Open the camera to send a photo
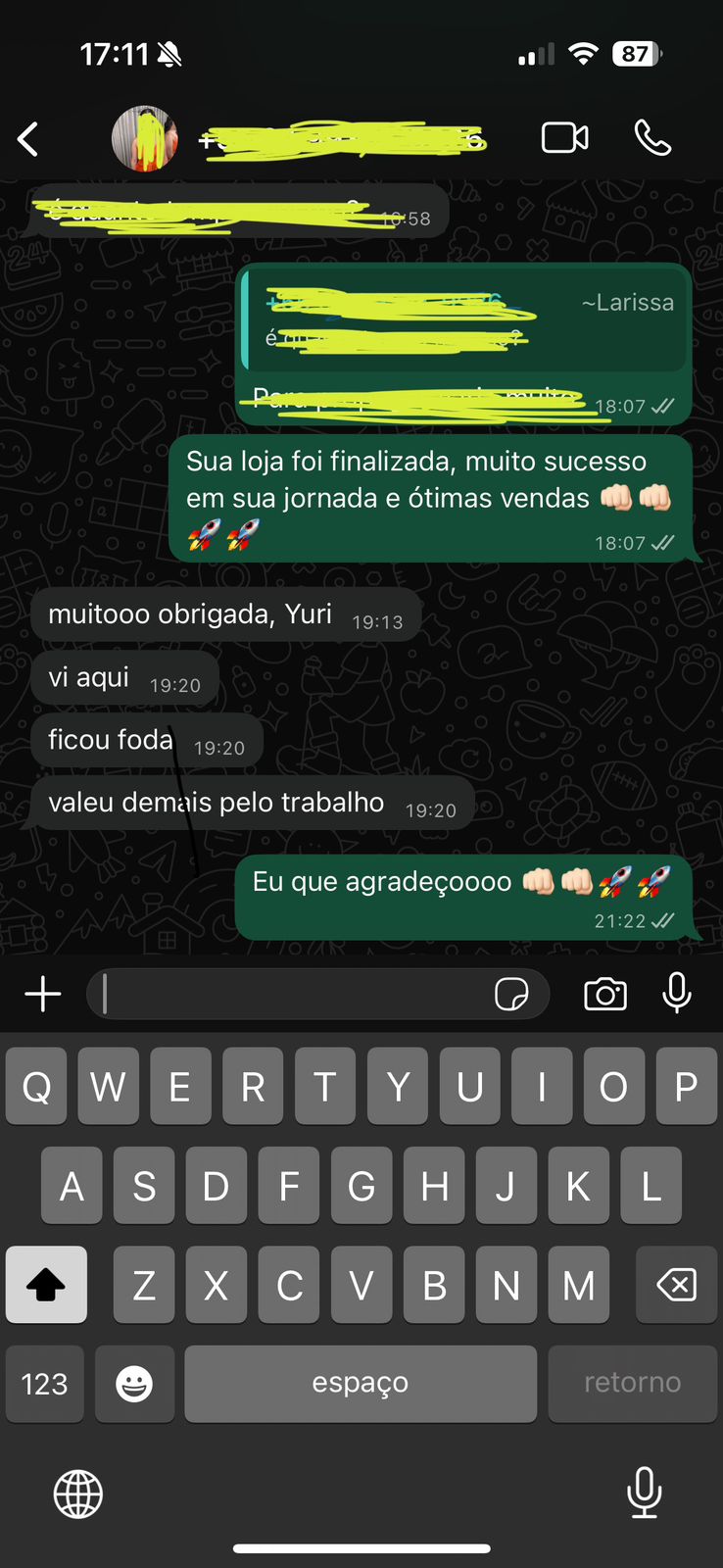The image size is (723, 1568). coord(605,994)
